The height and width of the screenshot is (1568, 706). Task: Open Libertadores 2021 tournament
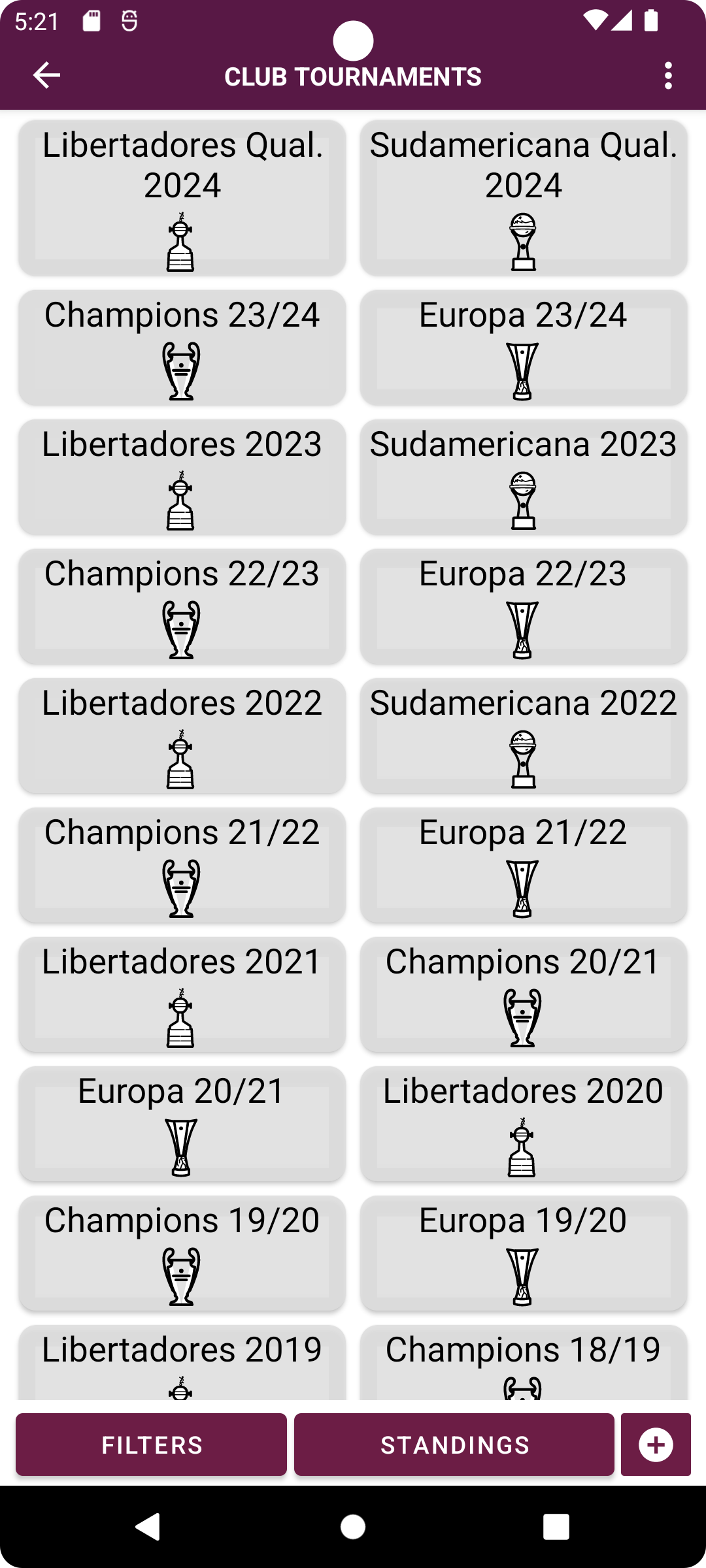(181, 995)
